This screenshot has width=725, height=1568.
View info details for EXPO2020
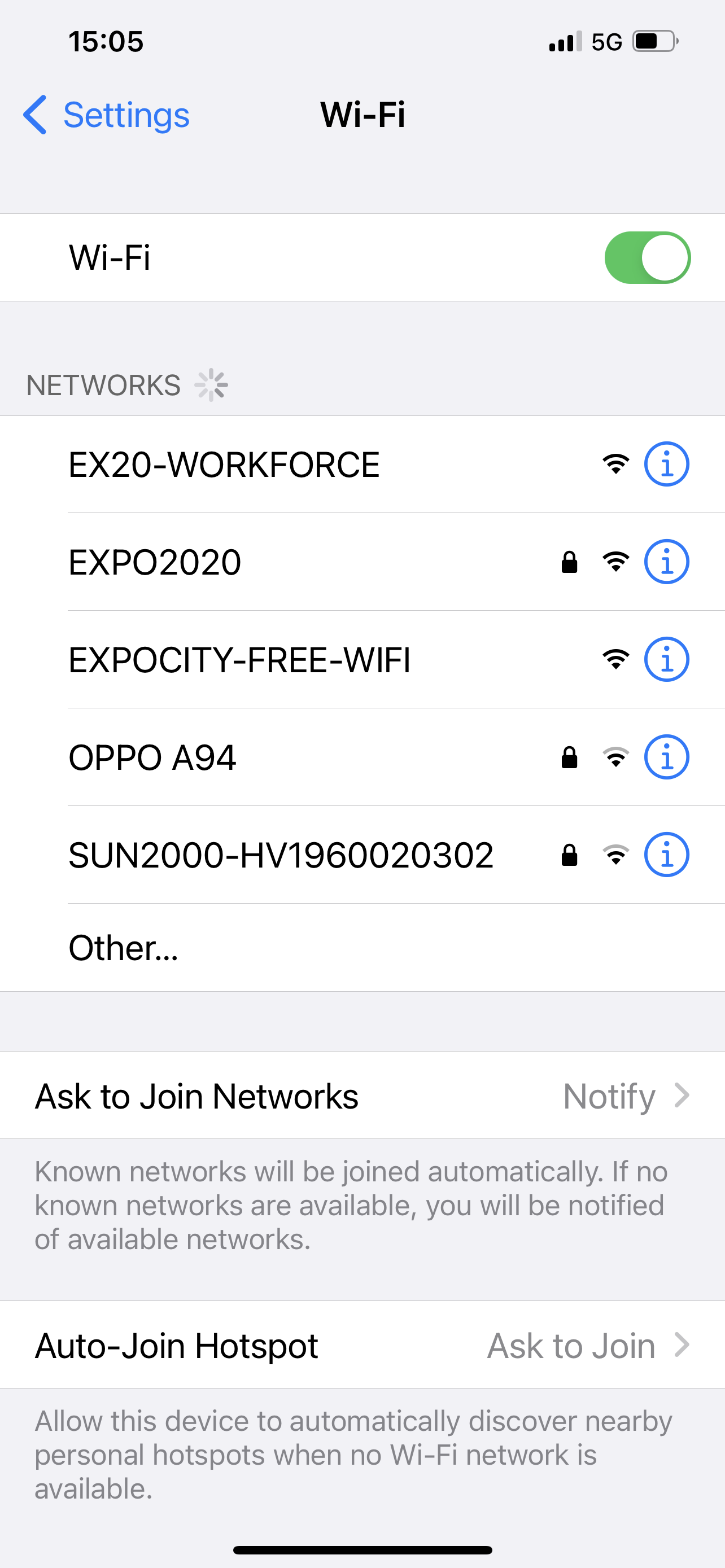tap(667, 562)
